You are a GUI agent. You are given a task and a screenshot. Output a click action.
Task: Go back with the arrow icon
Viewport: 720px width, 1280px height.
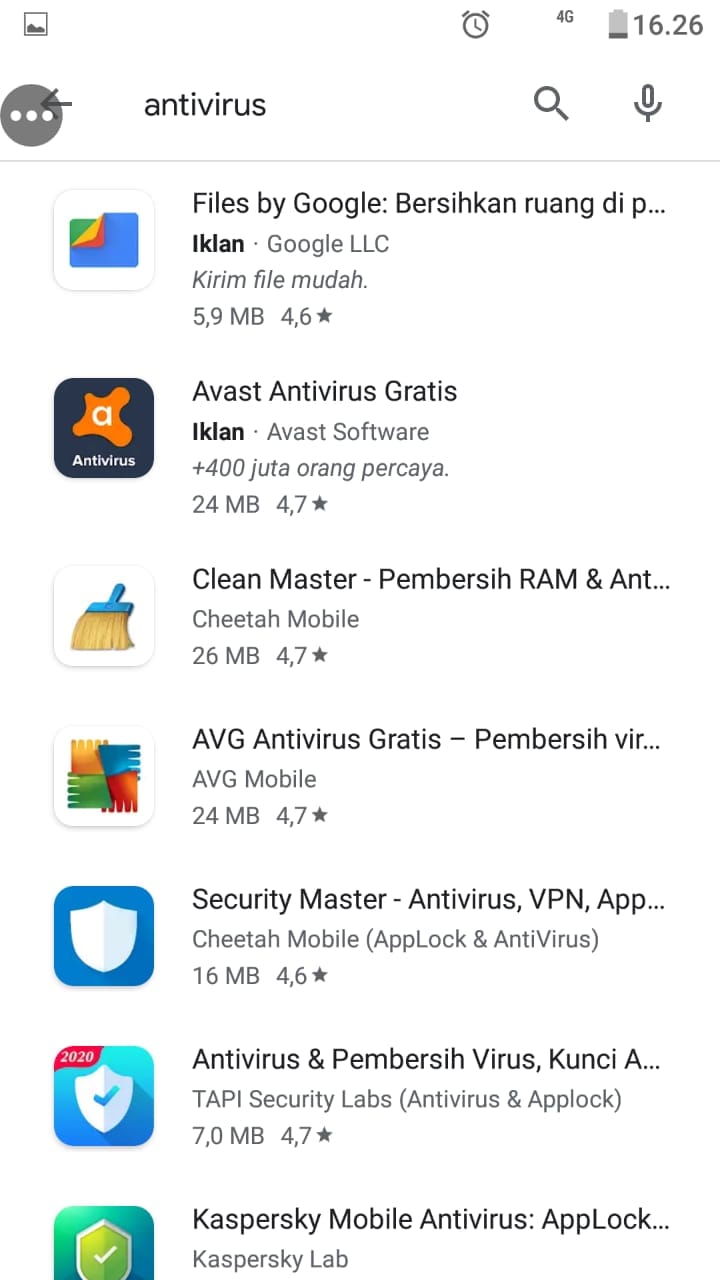point(58,103)
